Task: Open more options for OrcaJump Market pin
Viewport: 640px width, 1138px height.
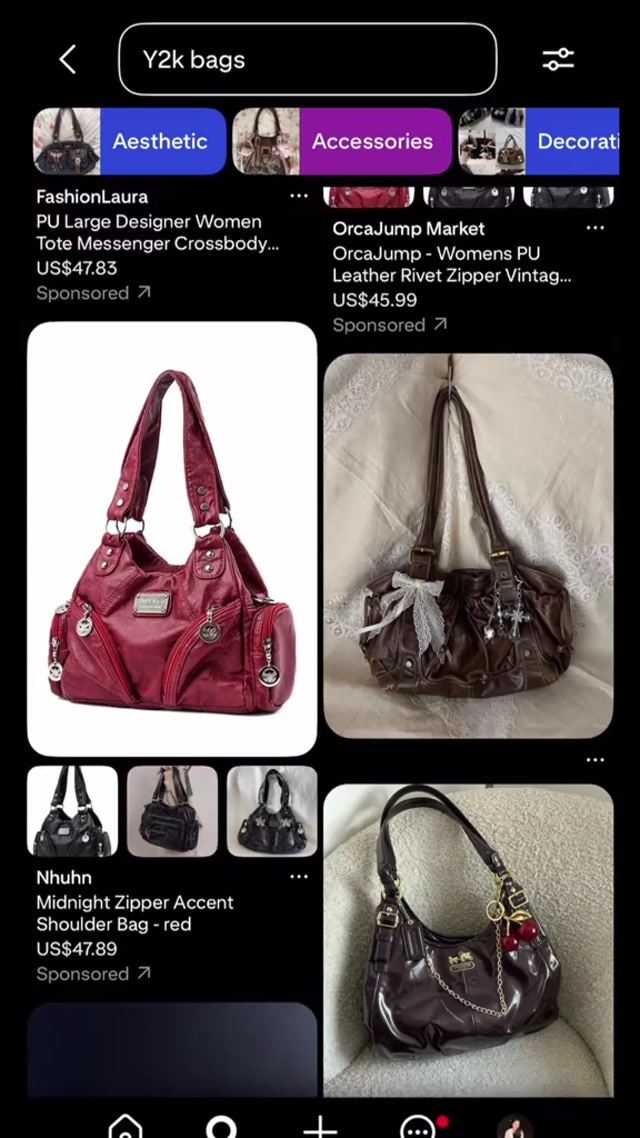Action: (595, 228)
